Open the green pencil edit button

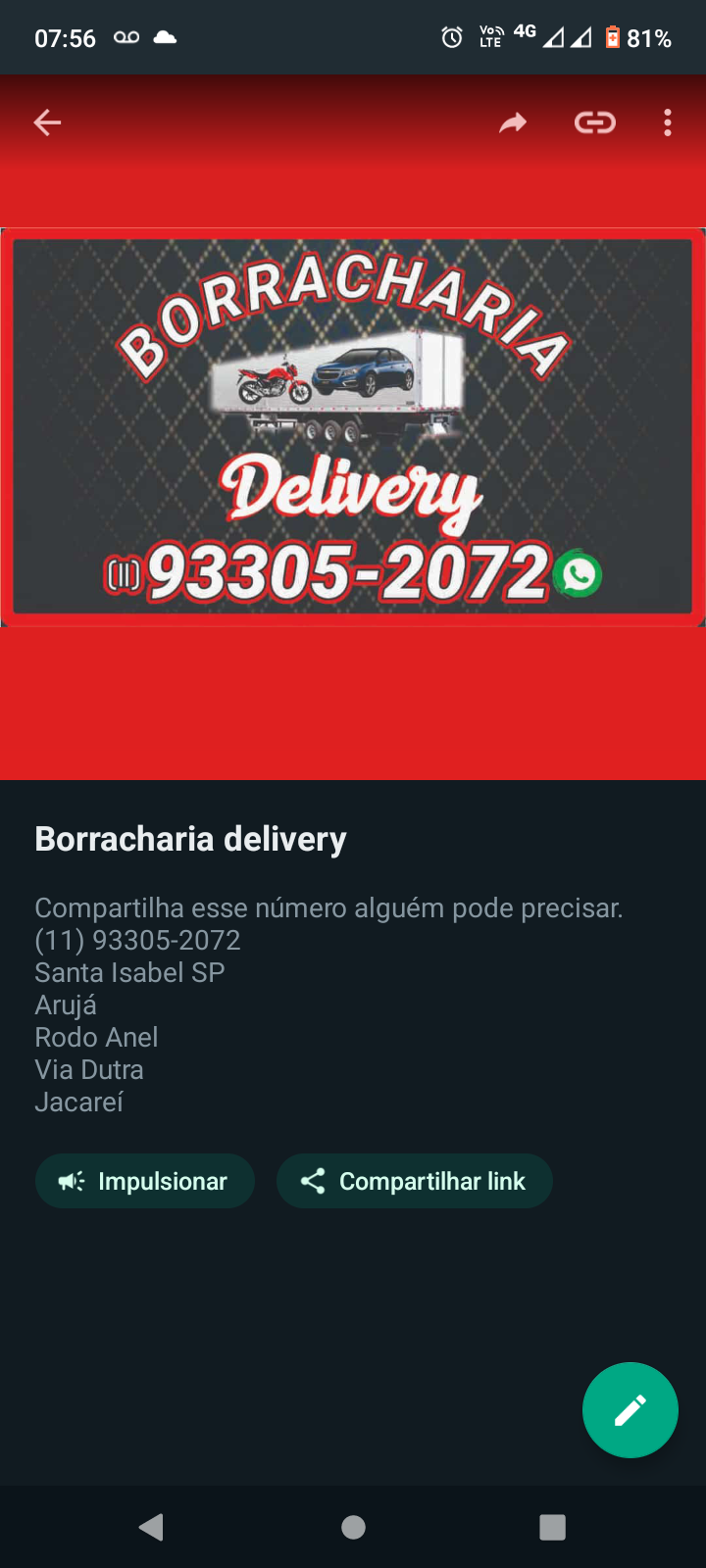tap(630, 1410)
